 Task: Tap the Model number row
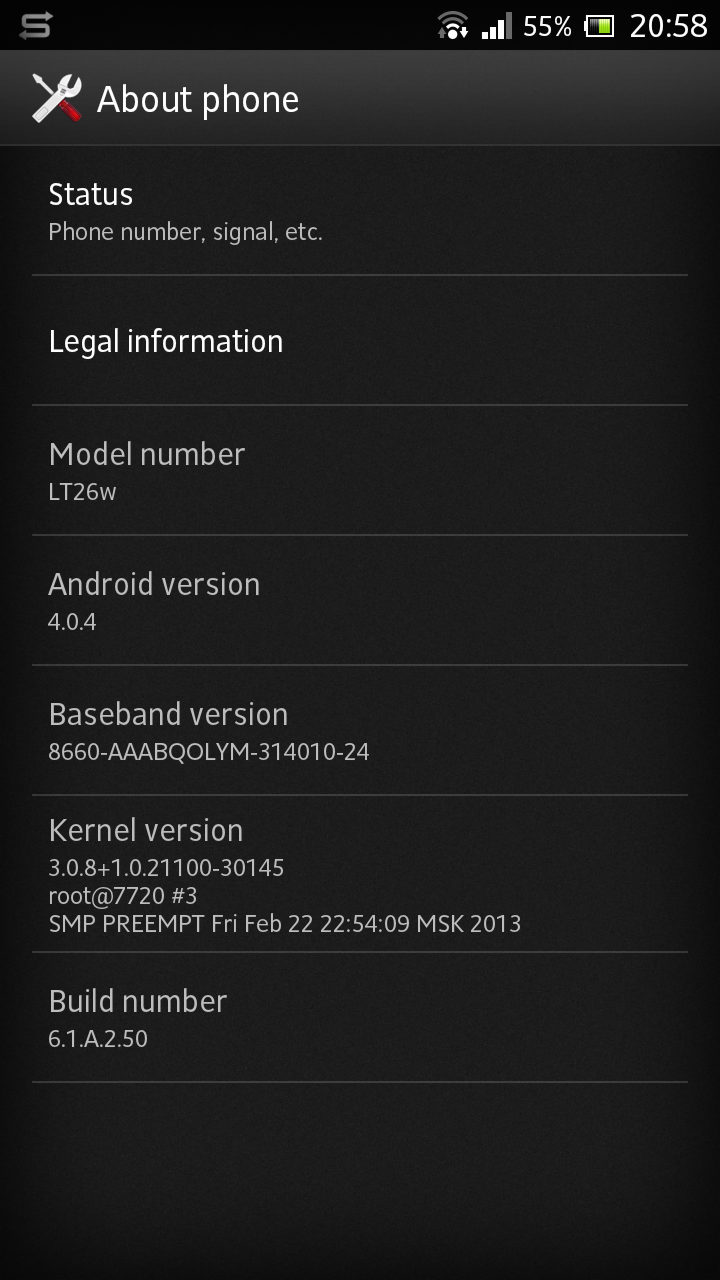360,471
